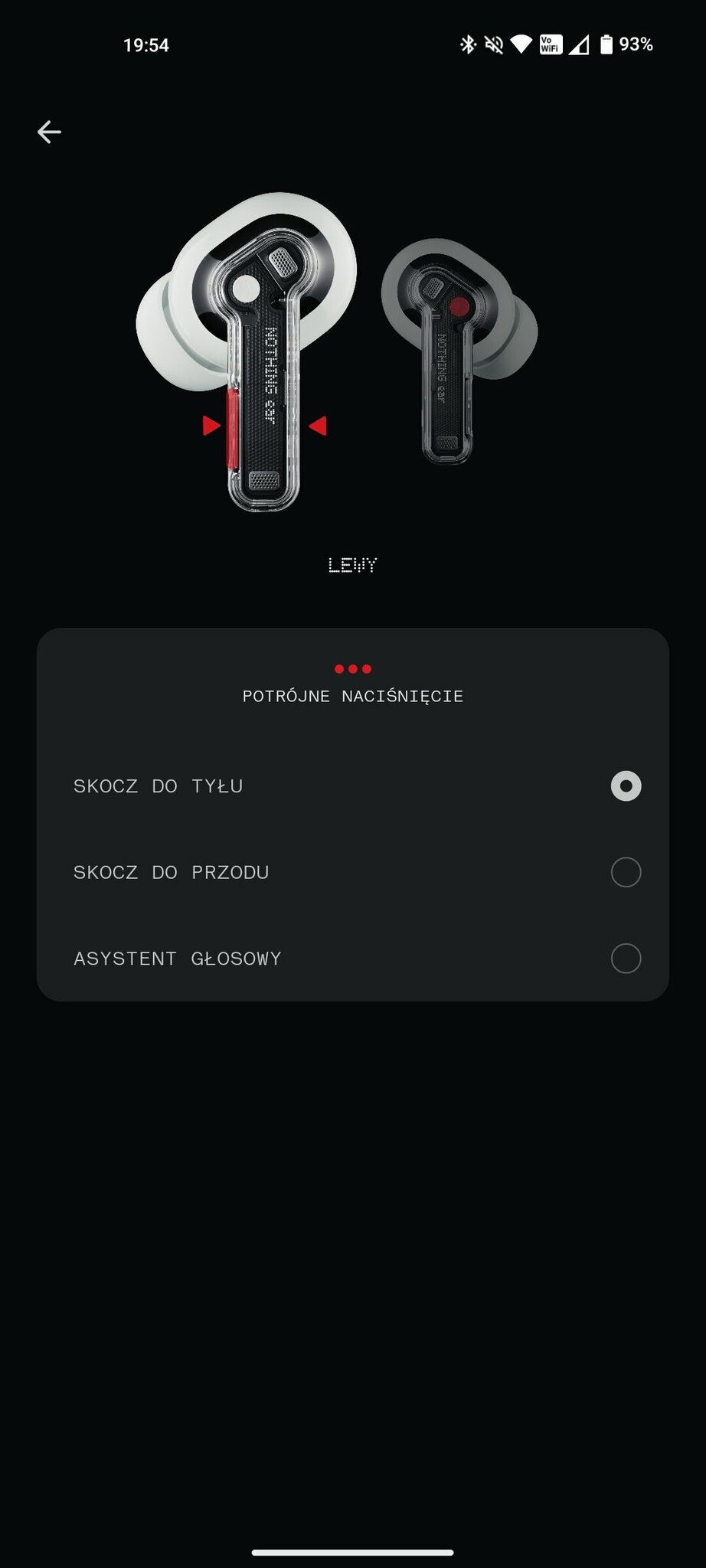
Task: Go back using the arrow icon
Action: coord(49,132)
